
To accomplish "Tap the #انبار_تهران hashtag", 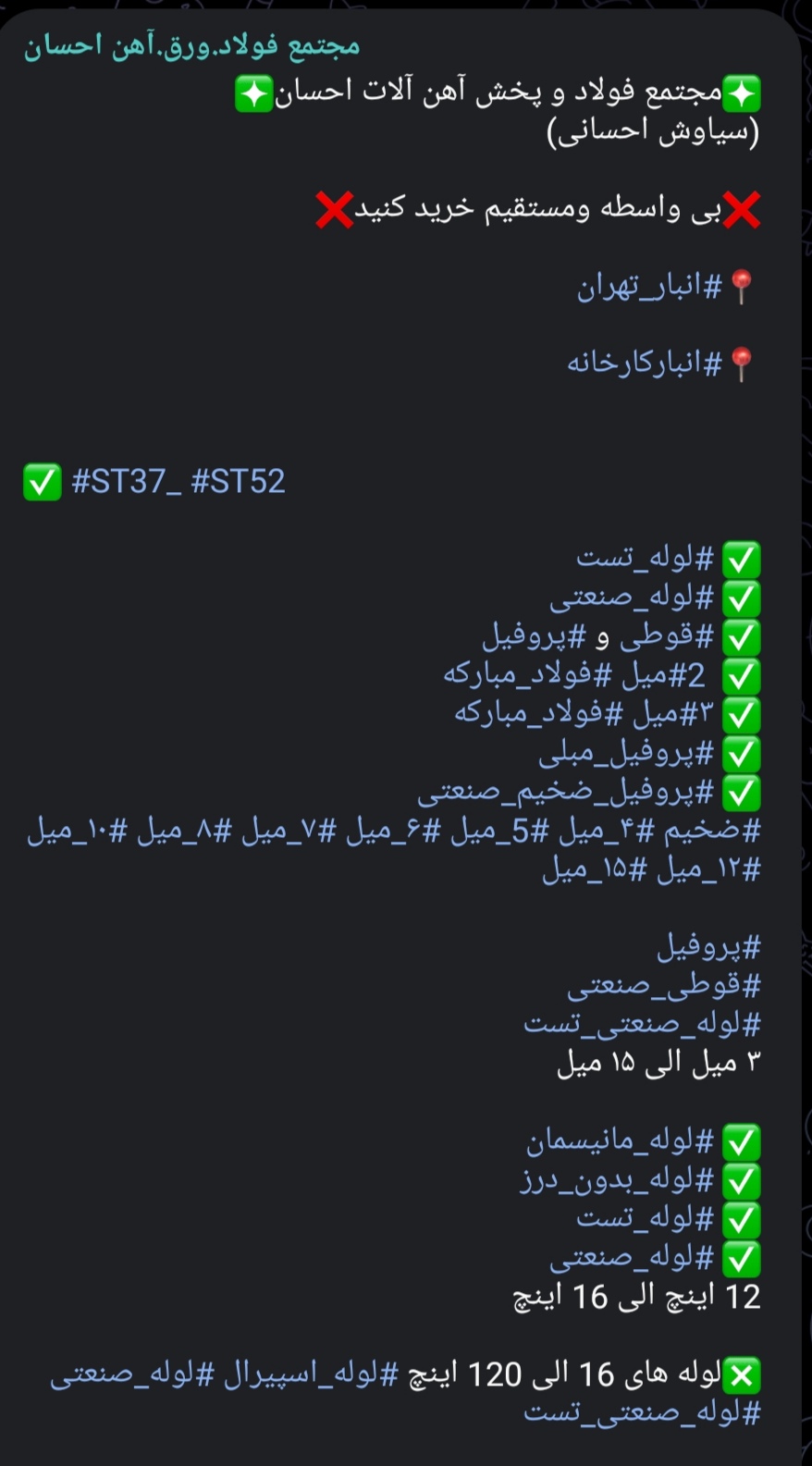I will point(649,287).
